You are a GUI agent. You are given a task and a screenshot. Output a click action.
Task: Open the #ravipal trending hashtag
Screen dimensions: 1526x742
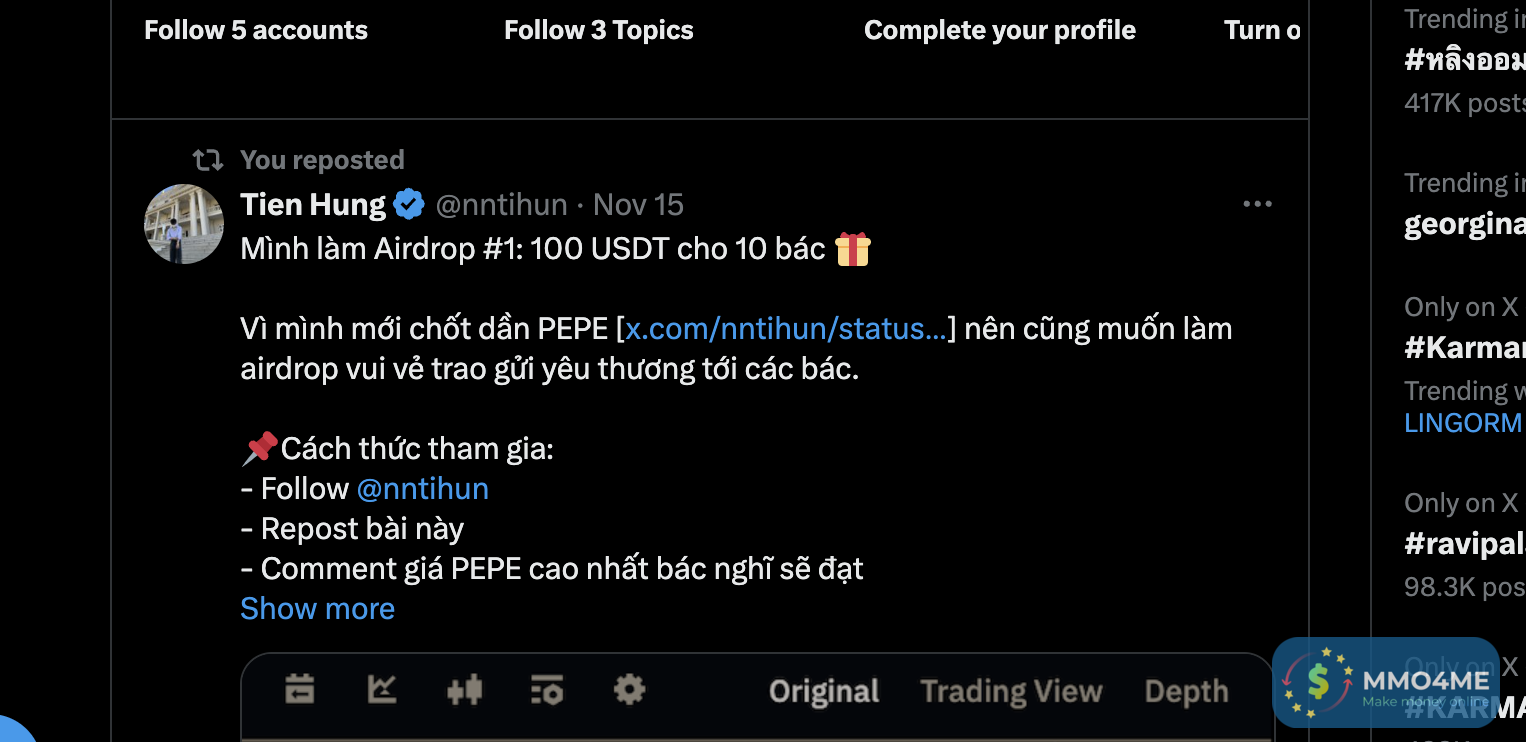coord(1464,543)
